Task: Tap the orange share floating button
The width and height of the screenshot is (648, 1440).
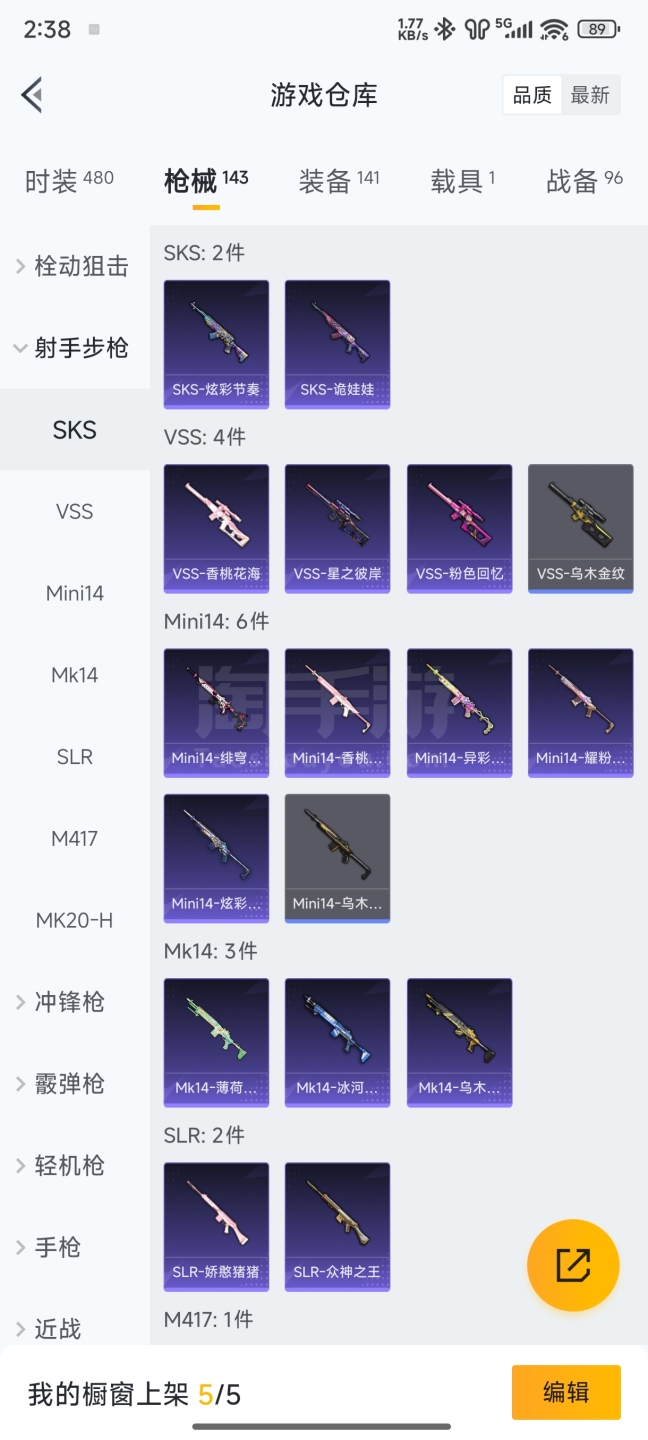Action: coord(573,1265)
